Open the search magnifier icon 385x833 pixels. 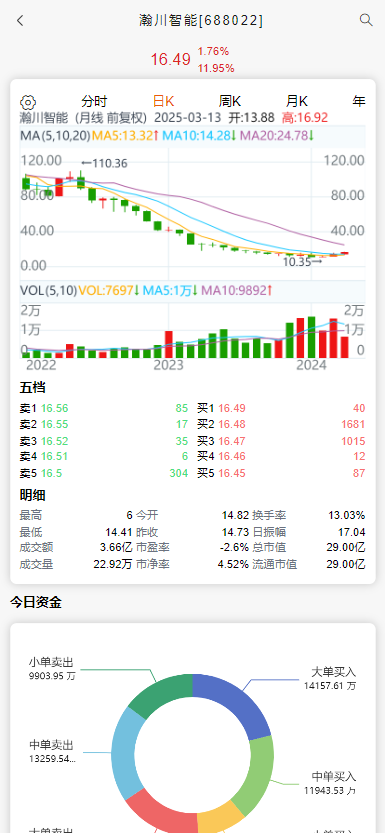point(366,20)
